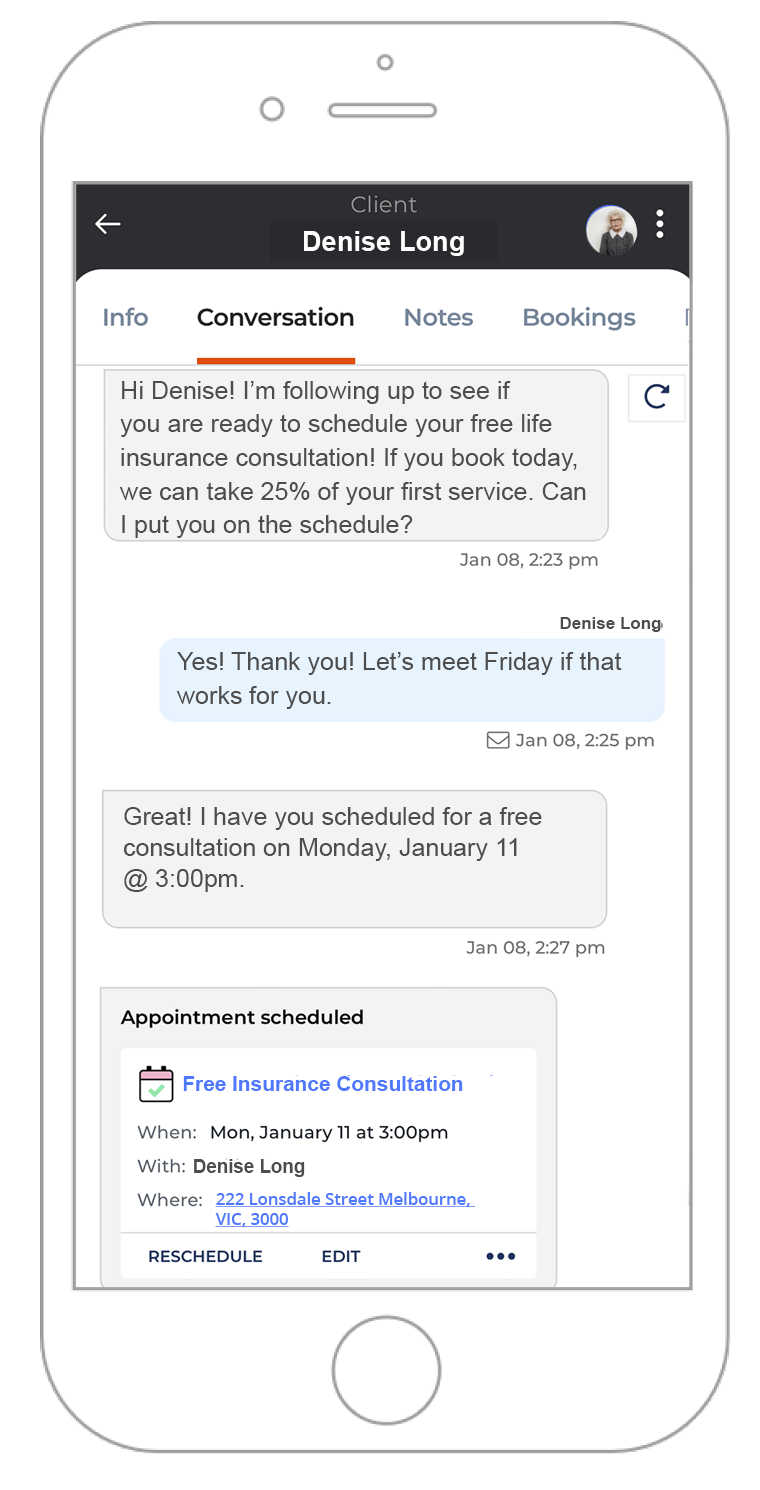The height and width of the screenshot is (1490, 760).
Task: Switch to the Info tab
Action: [x=125, y=318]
